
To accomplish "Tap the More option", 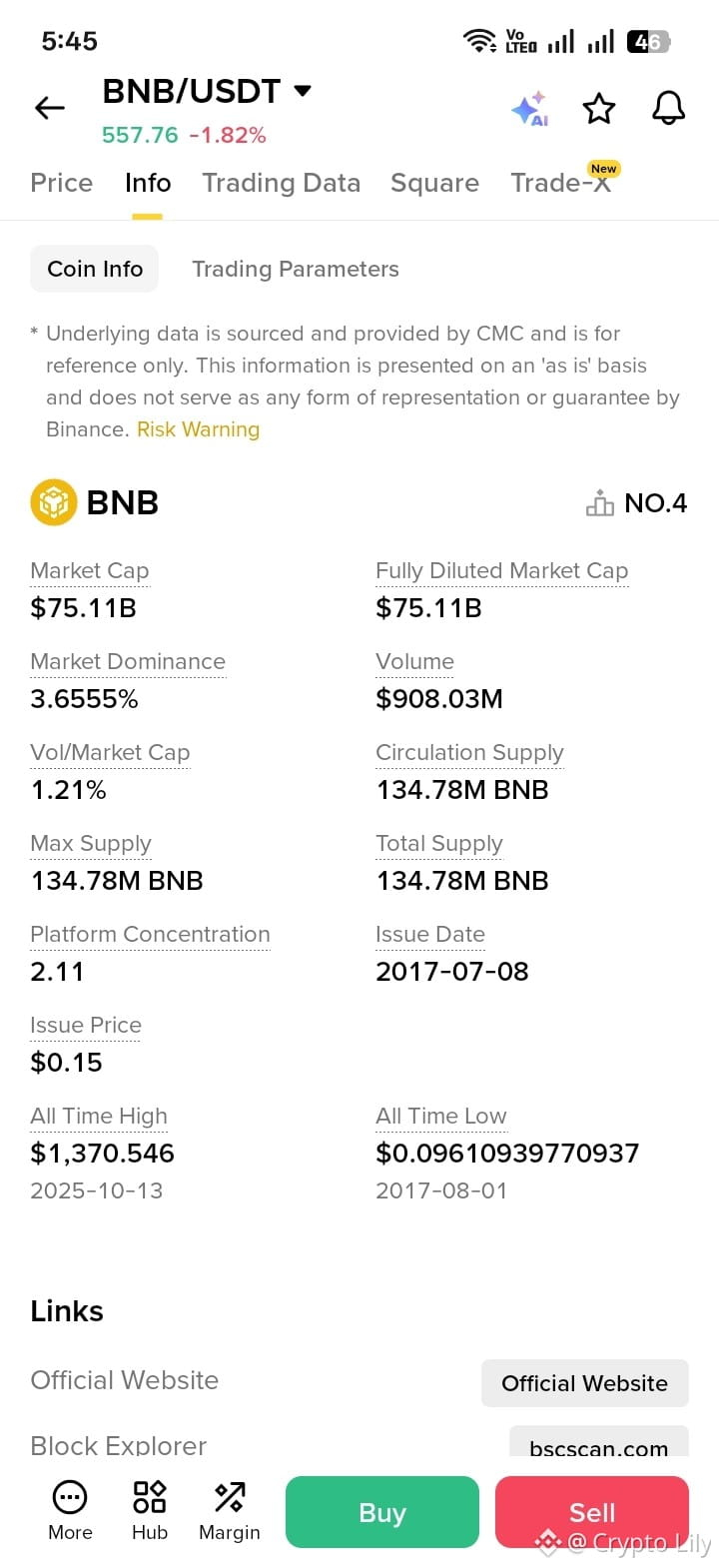I will (70, 1512).
